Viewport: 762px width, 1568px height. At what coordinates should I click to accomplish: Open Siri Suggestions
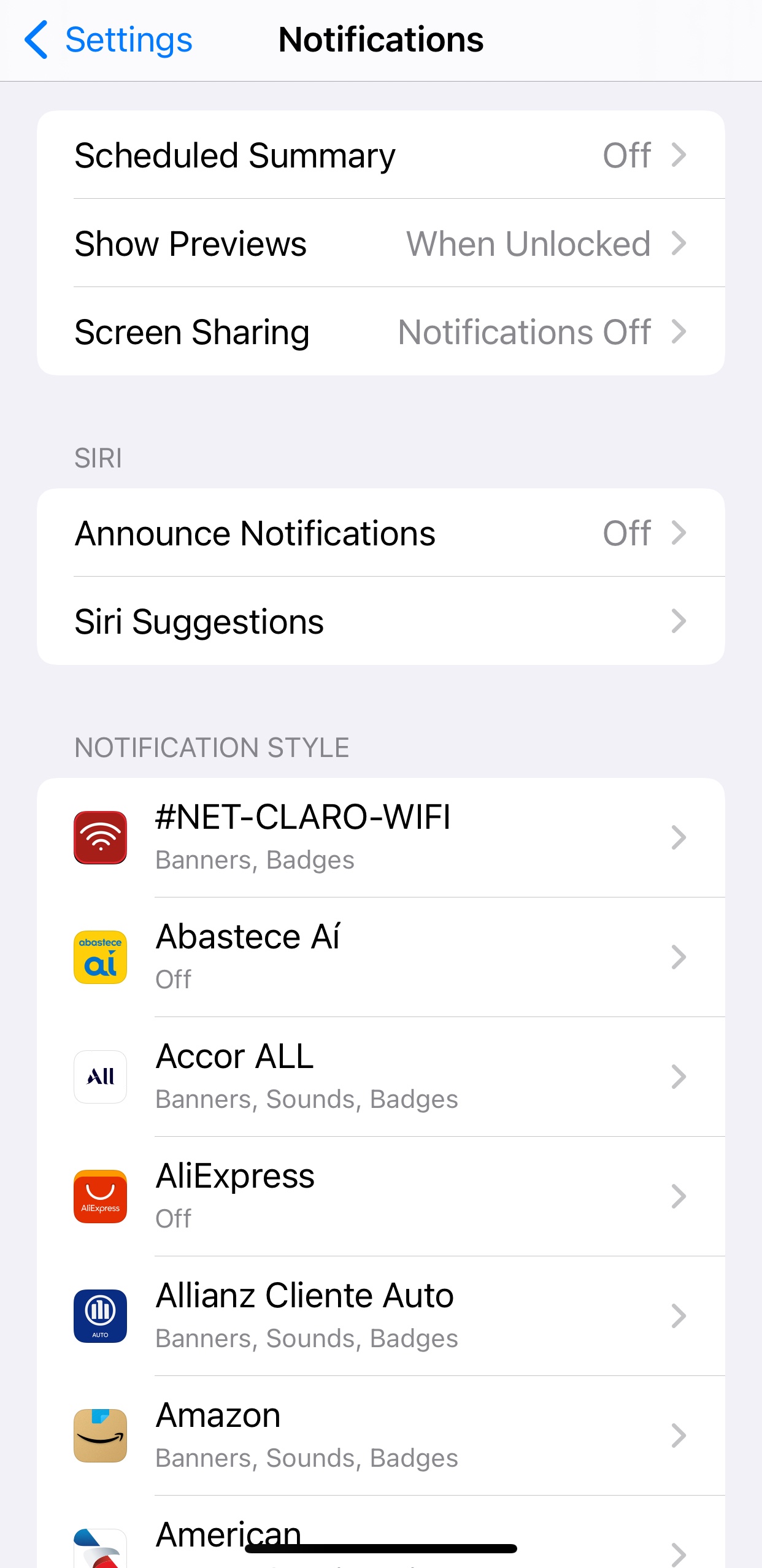(x=380, y=621)
